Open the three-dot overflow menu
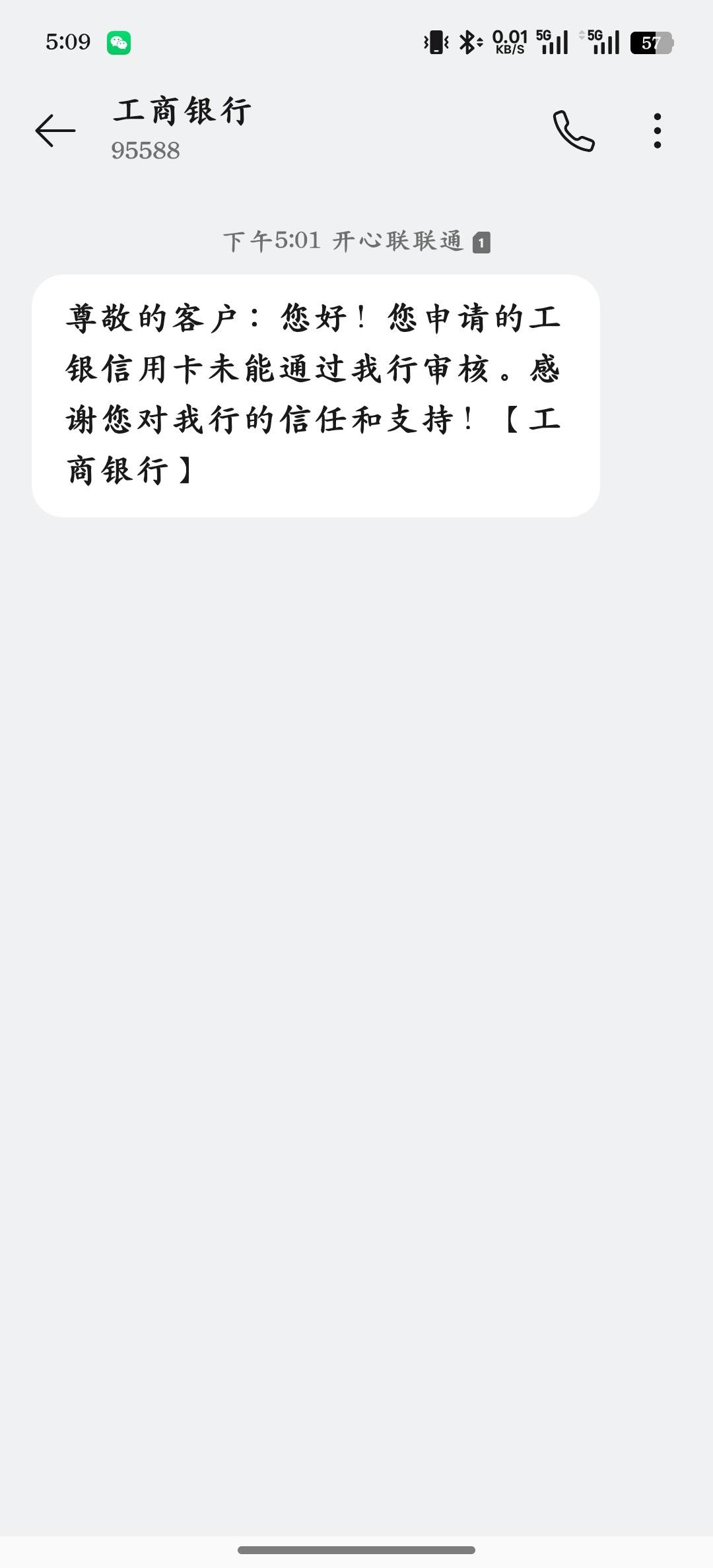Screen dimensions: 713x1568 point(657,131)
